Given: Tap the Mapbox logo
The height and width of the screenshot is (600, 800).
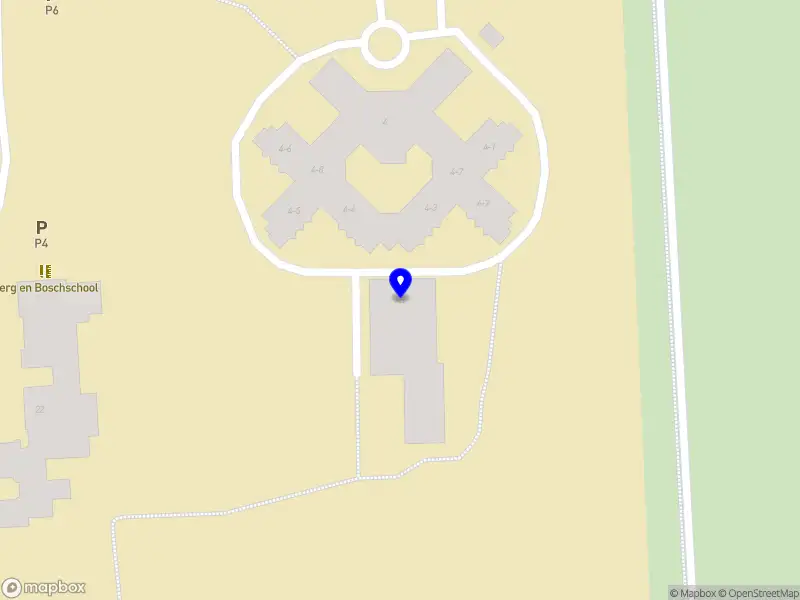Looking at the screenshot, I should point(44,588).
